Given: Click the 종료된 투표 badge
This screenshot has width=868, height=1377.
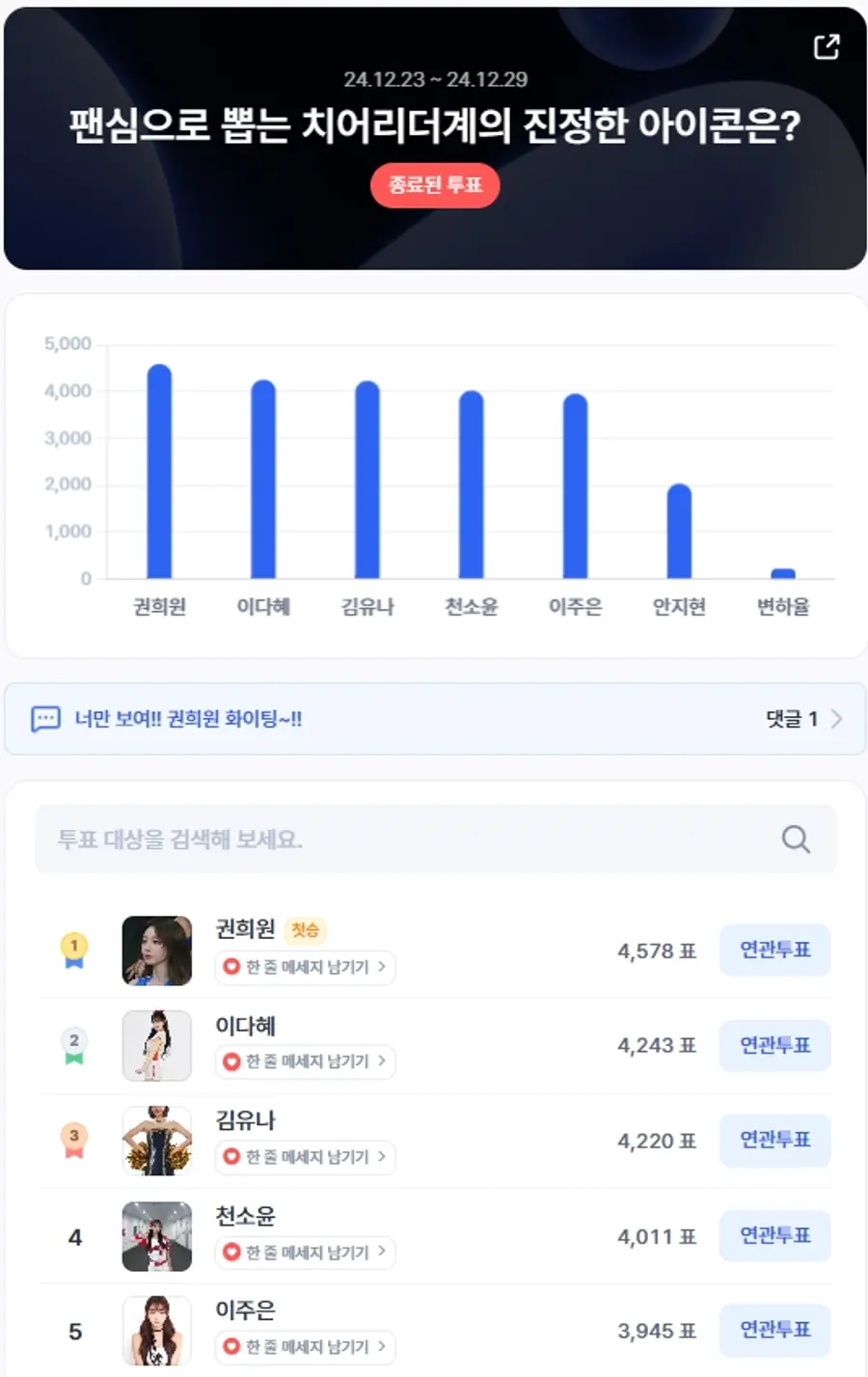Looking at the screenshot, I should coord(435,185).
